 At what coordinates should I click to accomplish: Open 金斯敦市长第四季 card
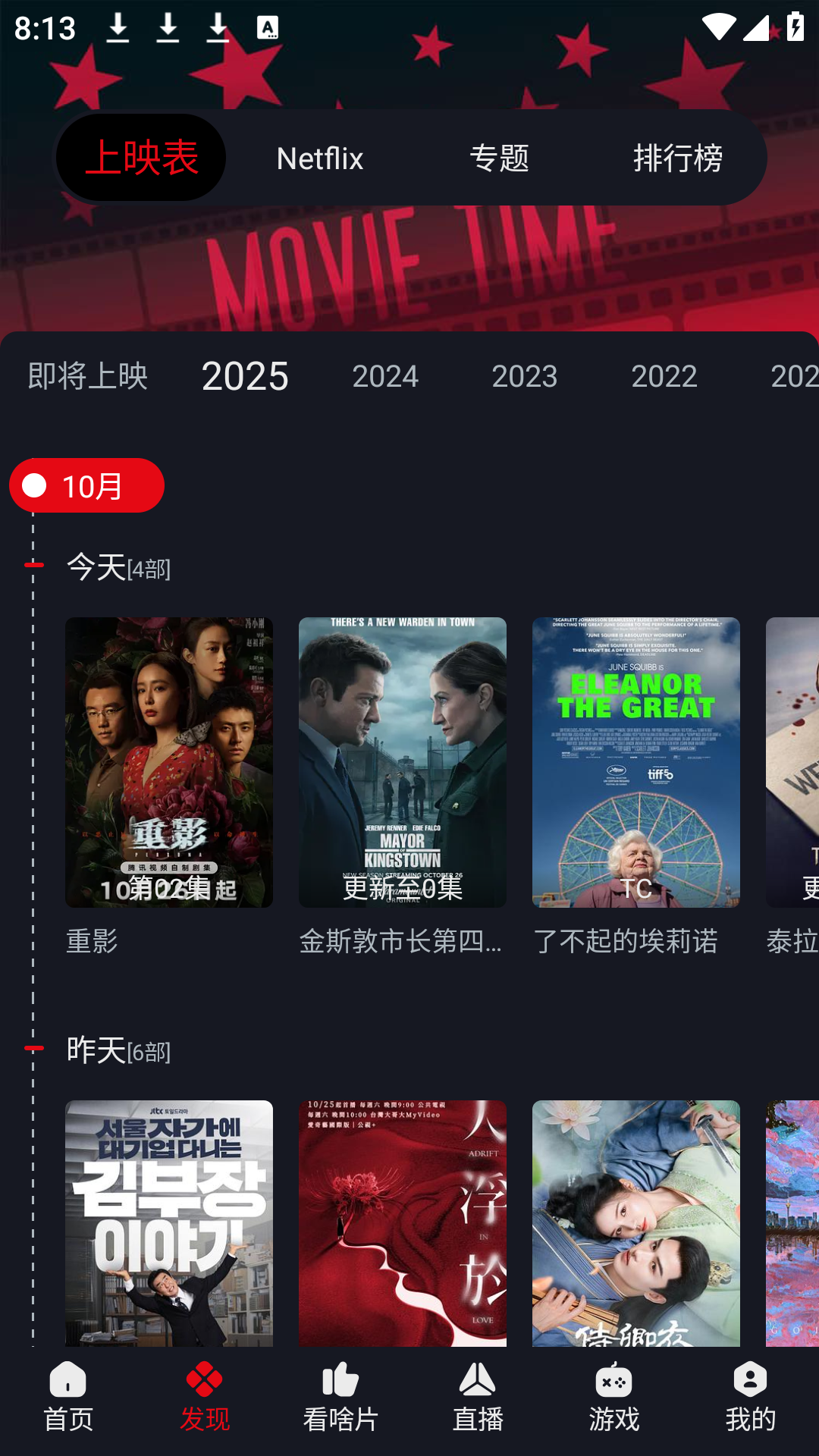point(403,762)
